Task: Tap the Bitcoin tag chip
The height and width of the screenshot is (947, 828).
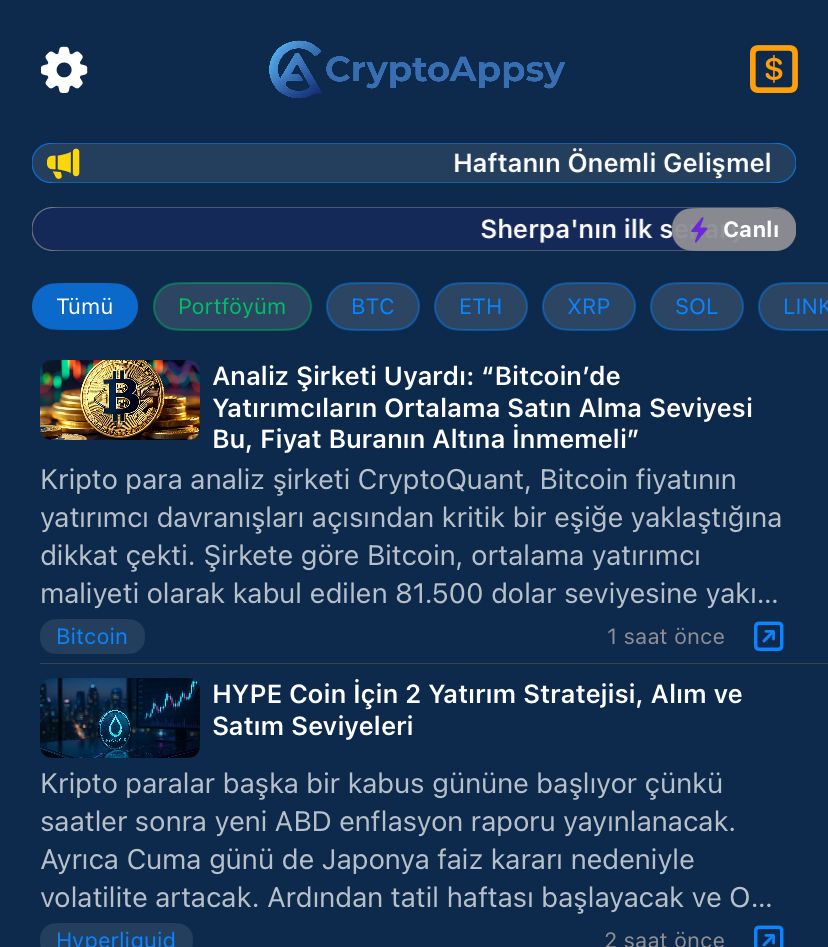Action: coord(92,636)
